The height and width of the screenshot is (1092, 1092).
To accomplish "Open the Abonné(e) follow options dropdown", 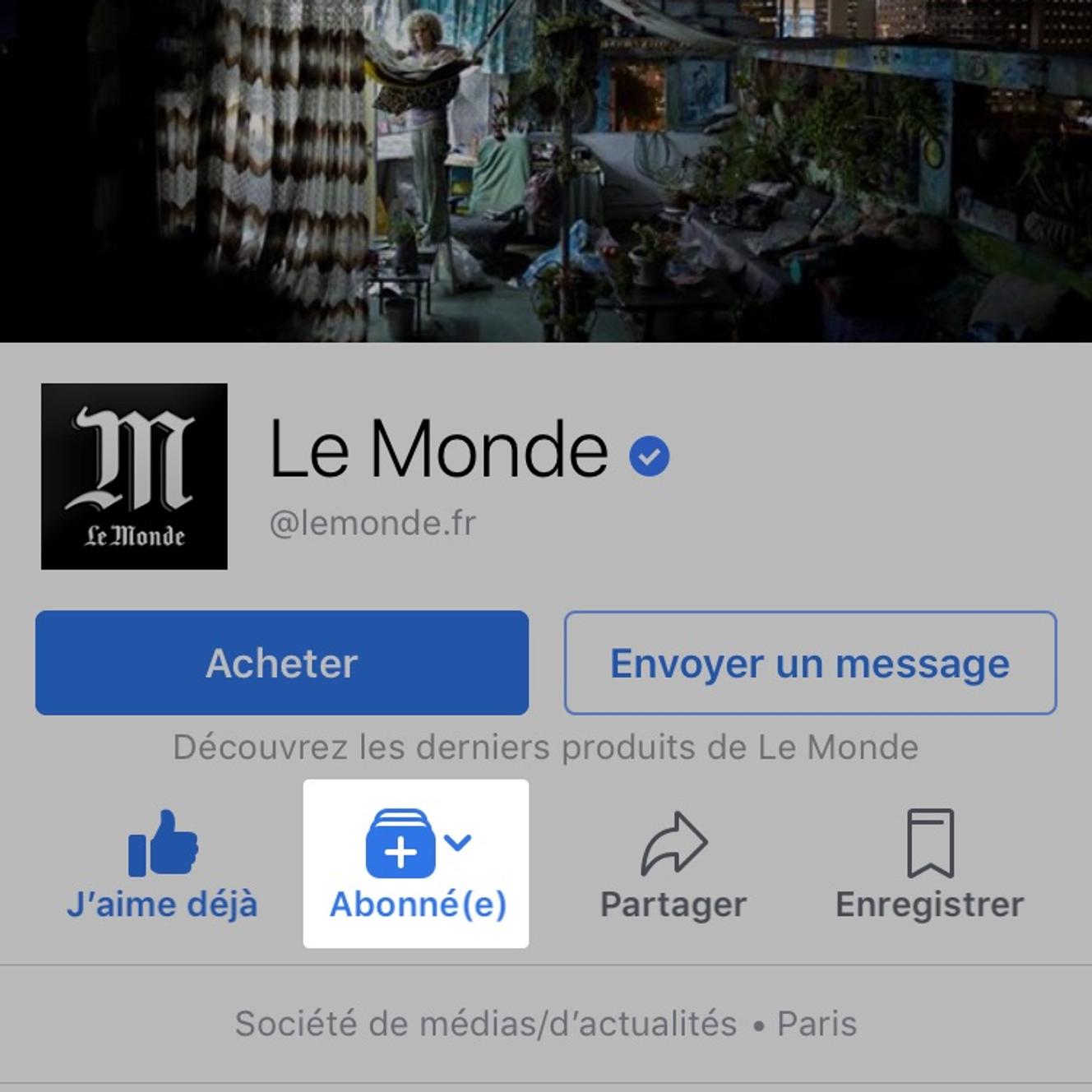I will [x=417, y=863].
